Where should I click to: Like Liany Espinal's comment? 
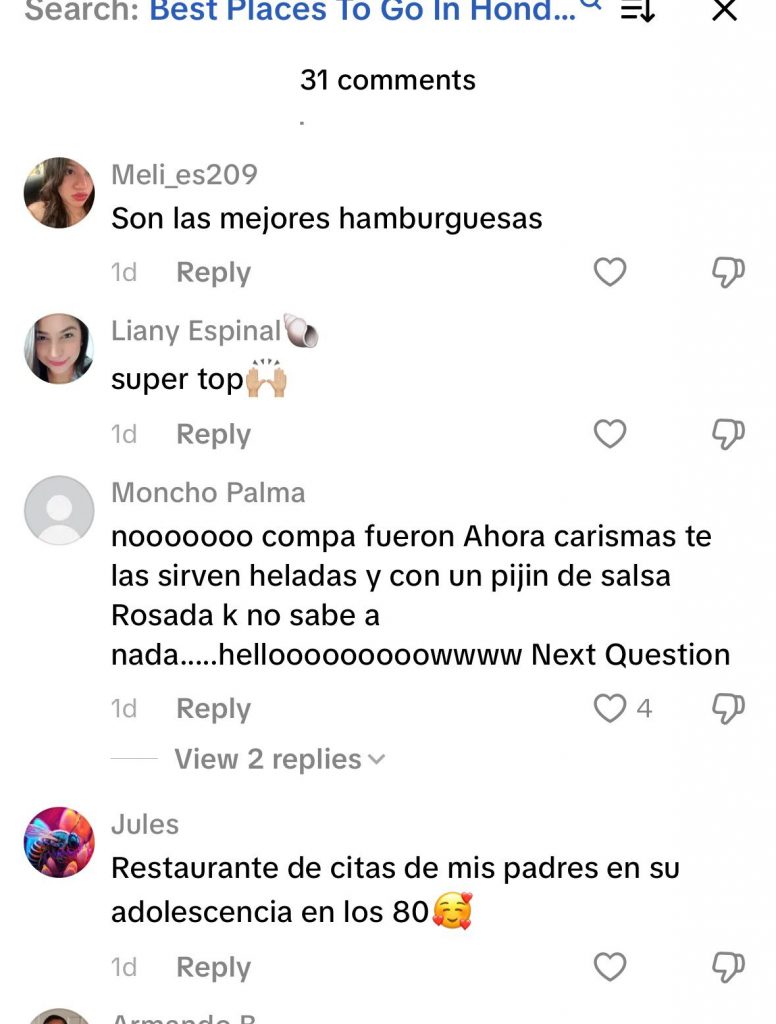pos(610,434)
